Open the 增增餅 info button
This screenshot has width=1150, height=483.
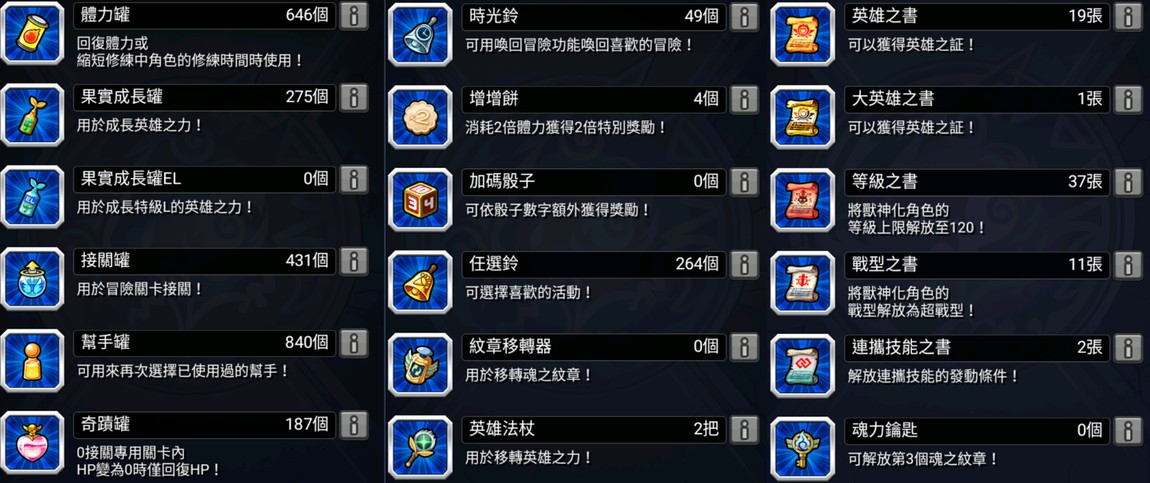pyautogui.click(x=743, y=99)
